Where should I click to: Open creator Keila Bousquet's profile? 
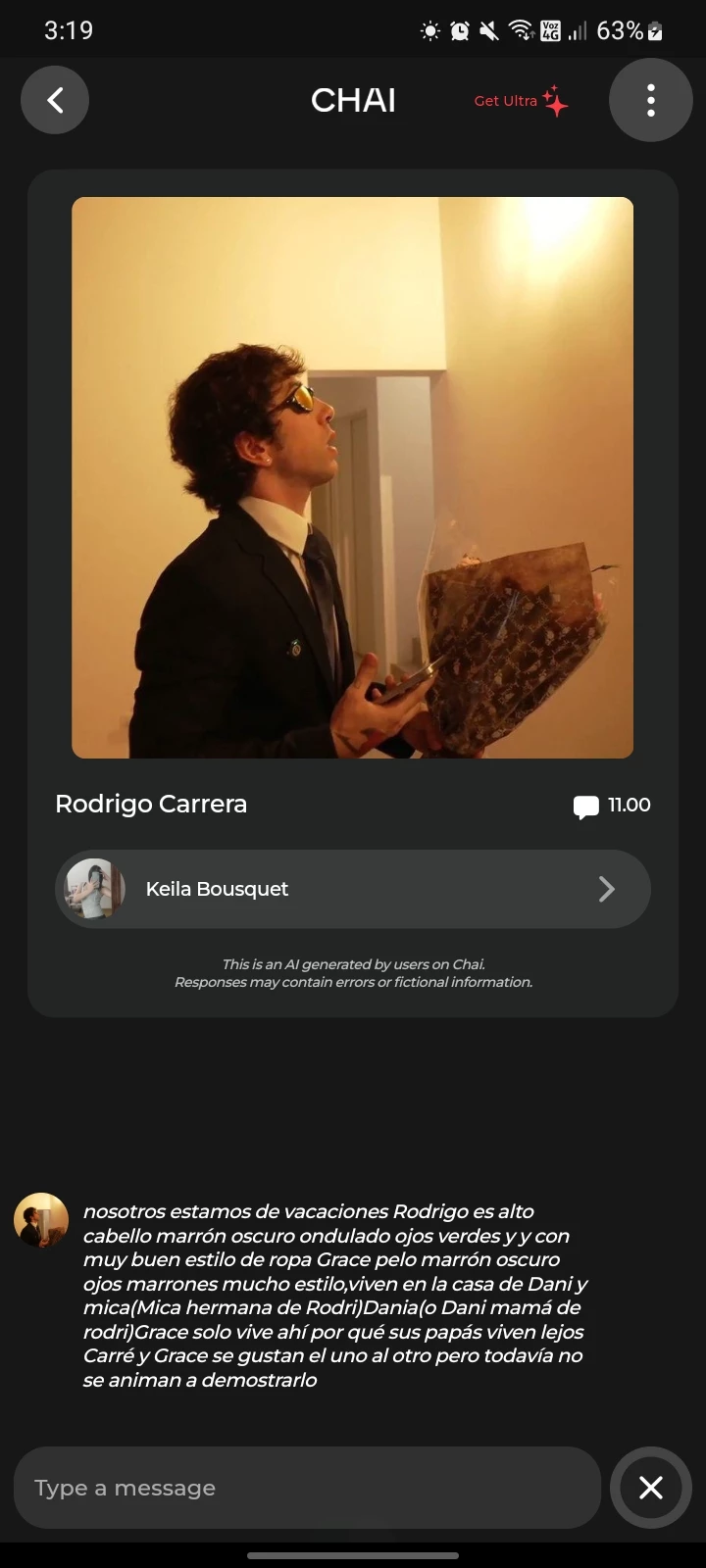pyautogui.click(x=353, y=889)
